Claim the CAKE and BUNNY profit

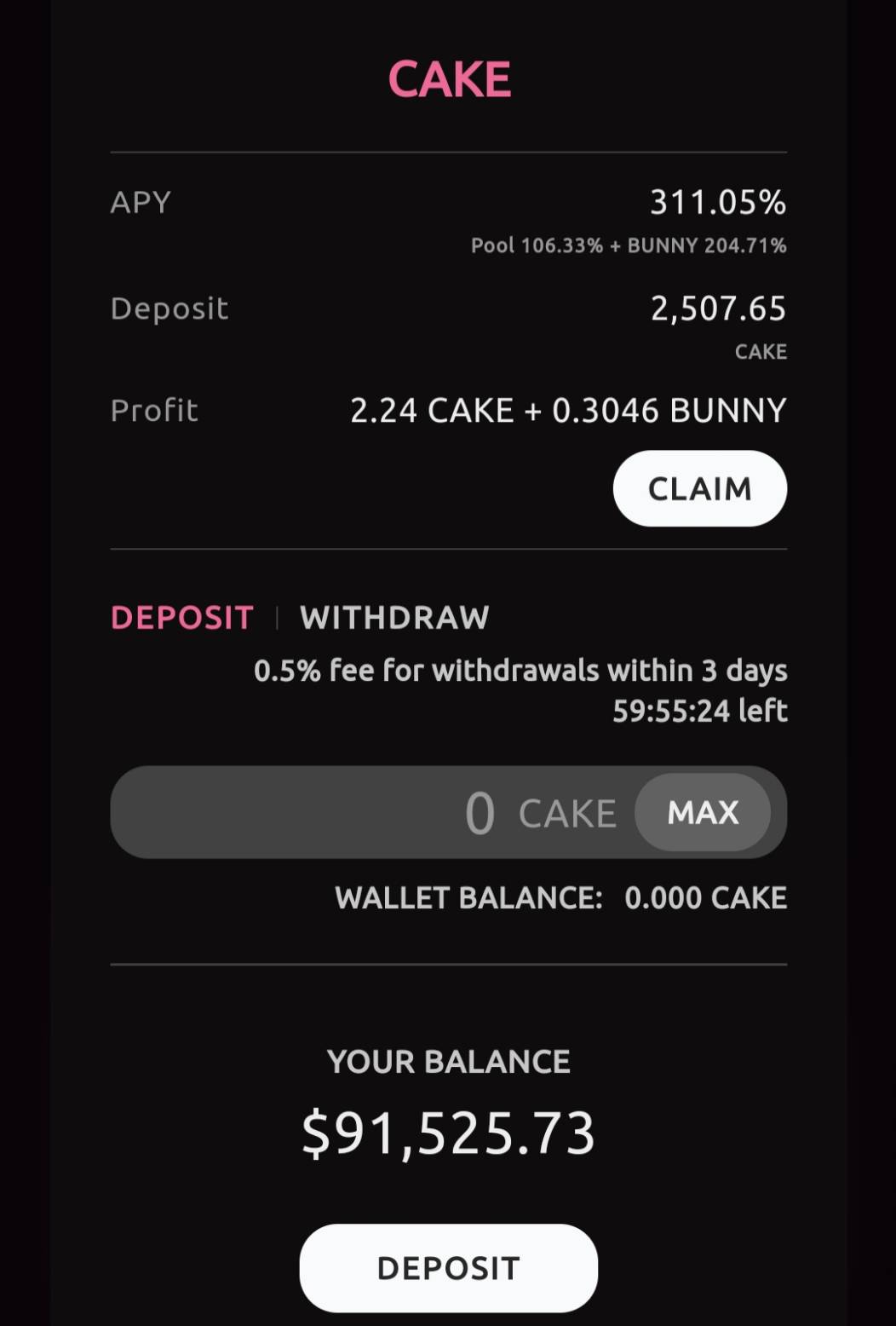tap(699, 488)
